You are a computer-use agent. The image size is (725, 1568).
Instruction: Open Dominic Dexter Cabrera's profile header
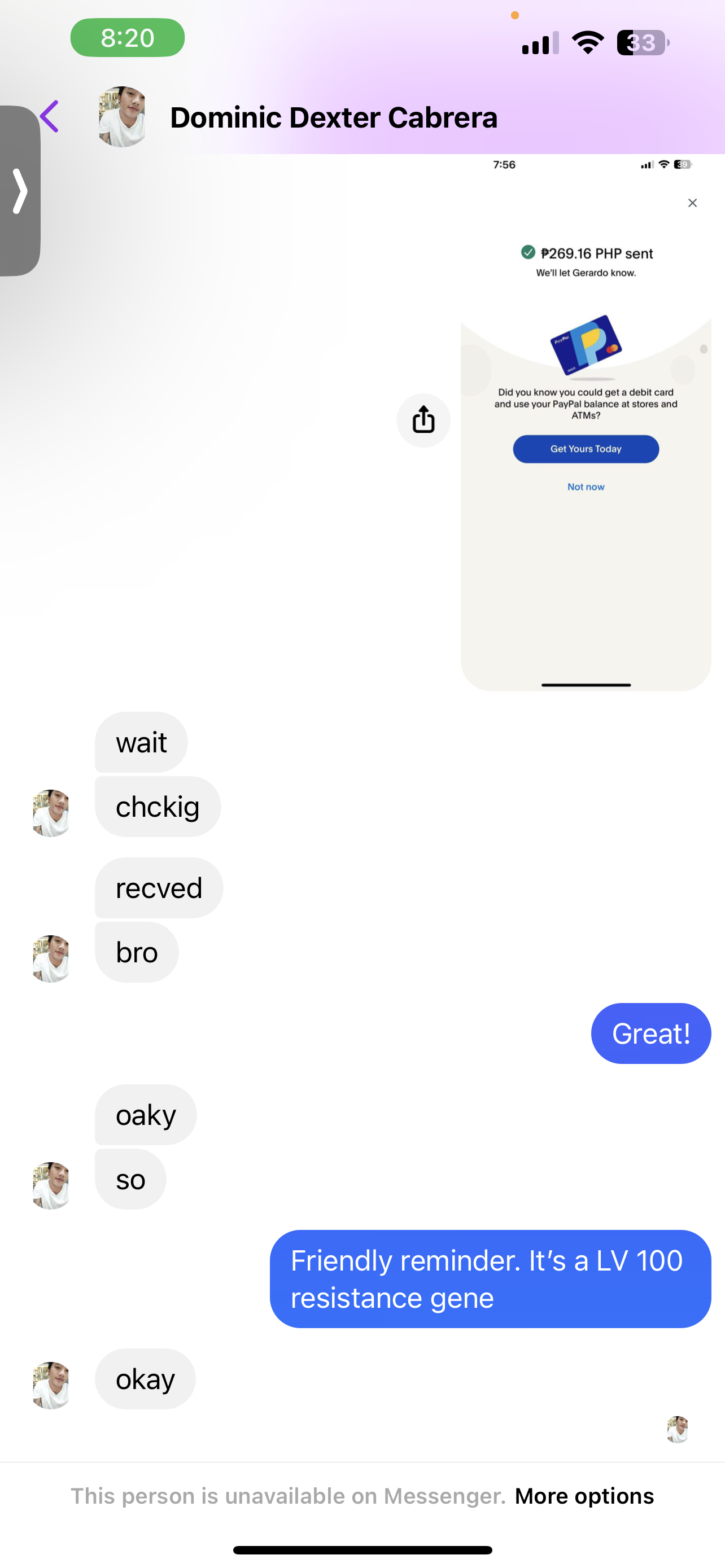click(333, 117)
